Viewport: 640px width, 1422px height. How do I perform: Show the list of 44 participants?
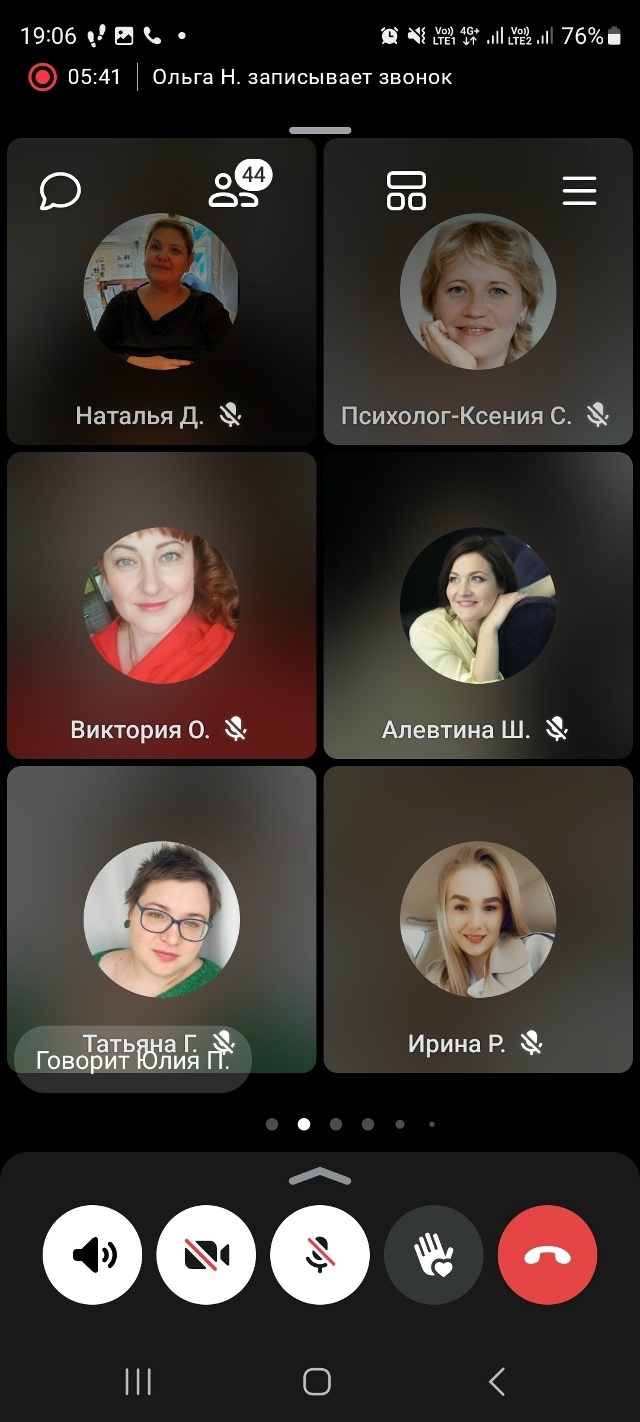(236, 189)
